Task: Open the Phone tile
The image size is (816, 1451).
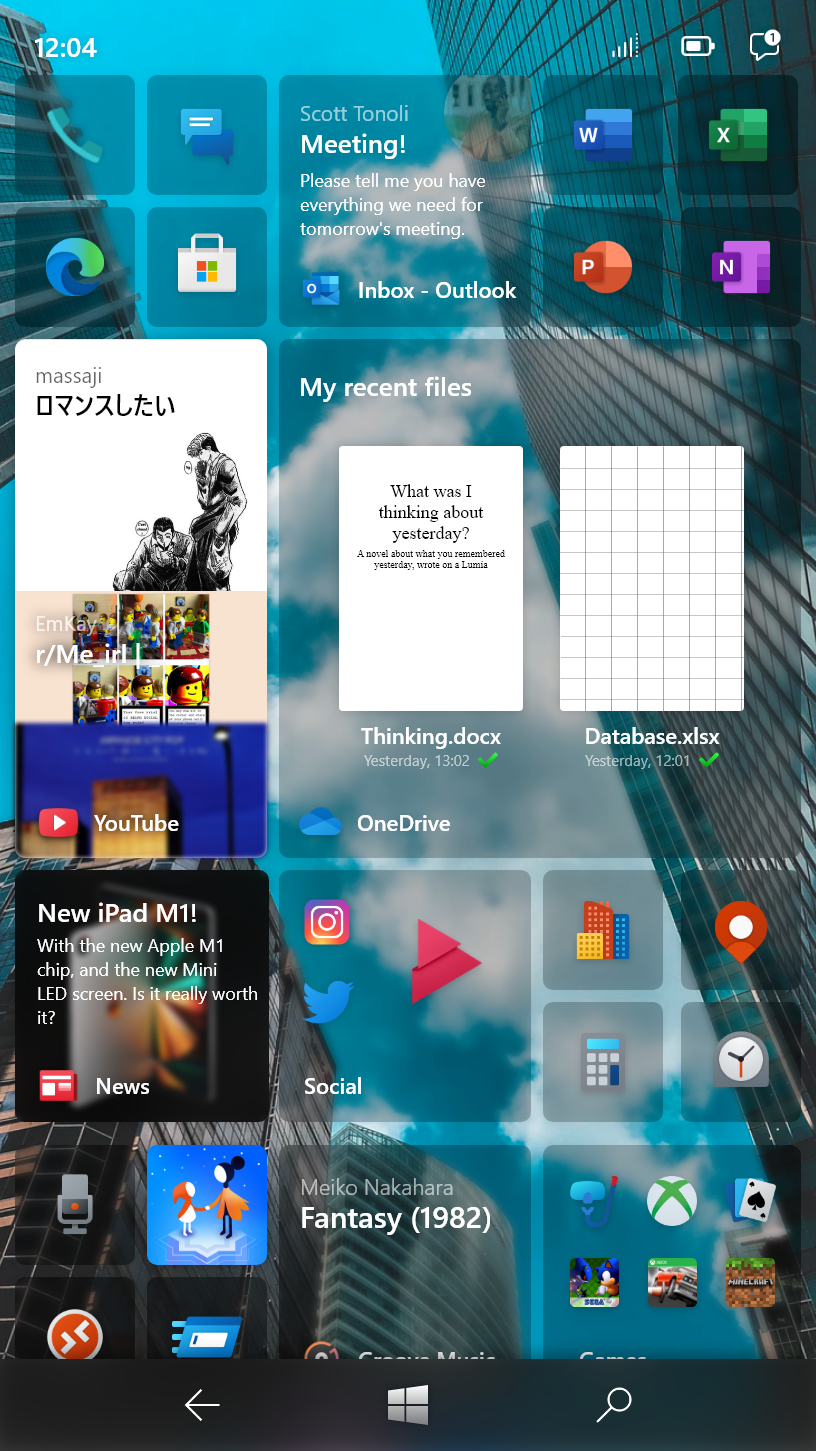Action: coord(75,135)
